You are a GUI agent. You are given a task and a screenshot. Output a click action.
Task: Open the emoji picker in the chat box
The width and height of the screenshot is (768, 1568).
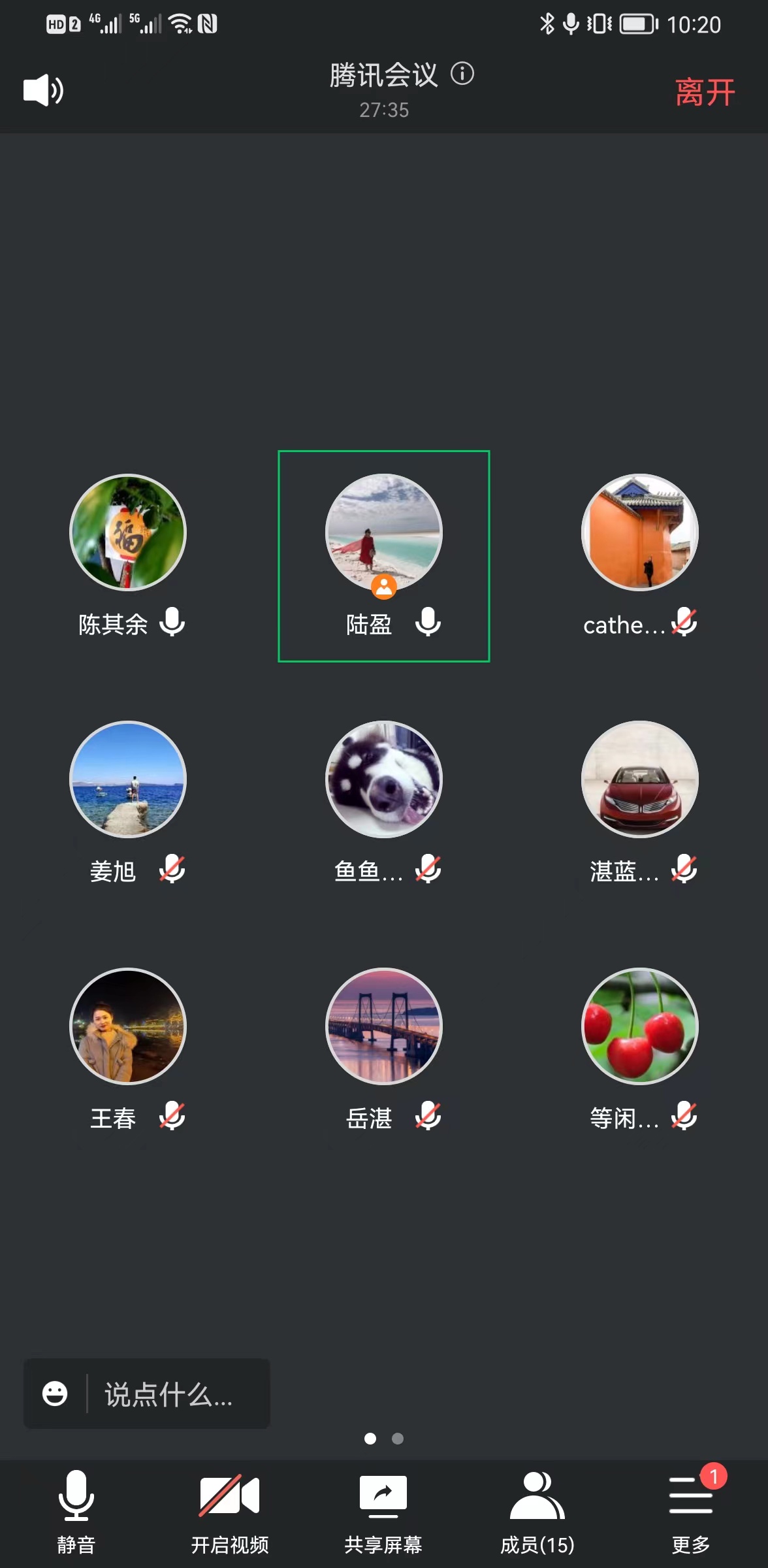(55, 1394)
